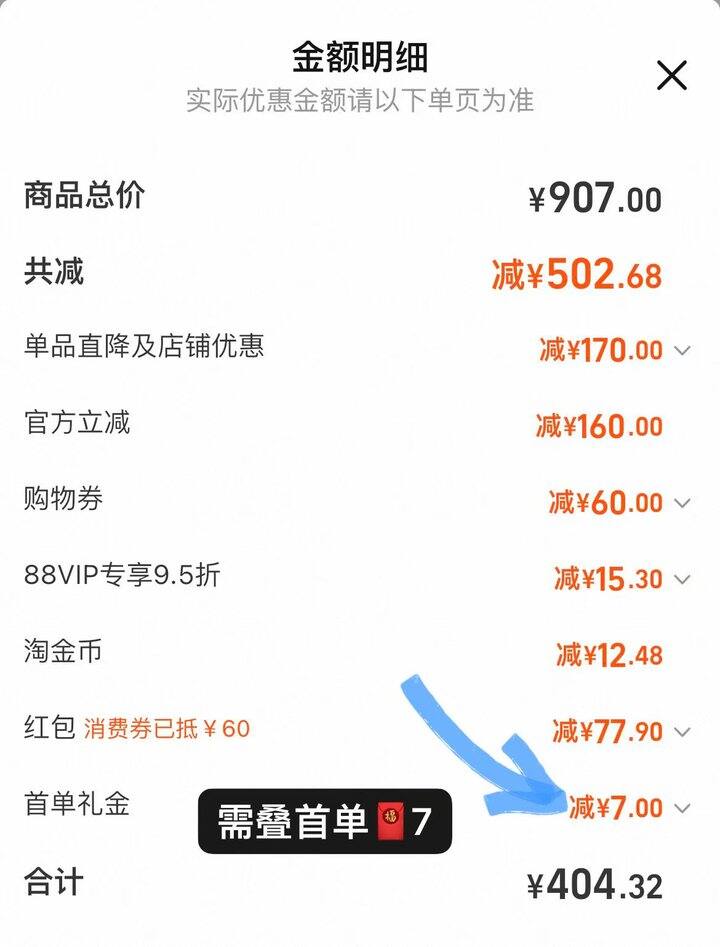Viewport: 720px width, 947px height.
Task: Expand the 红包 discount row
Action: (682, 732)
